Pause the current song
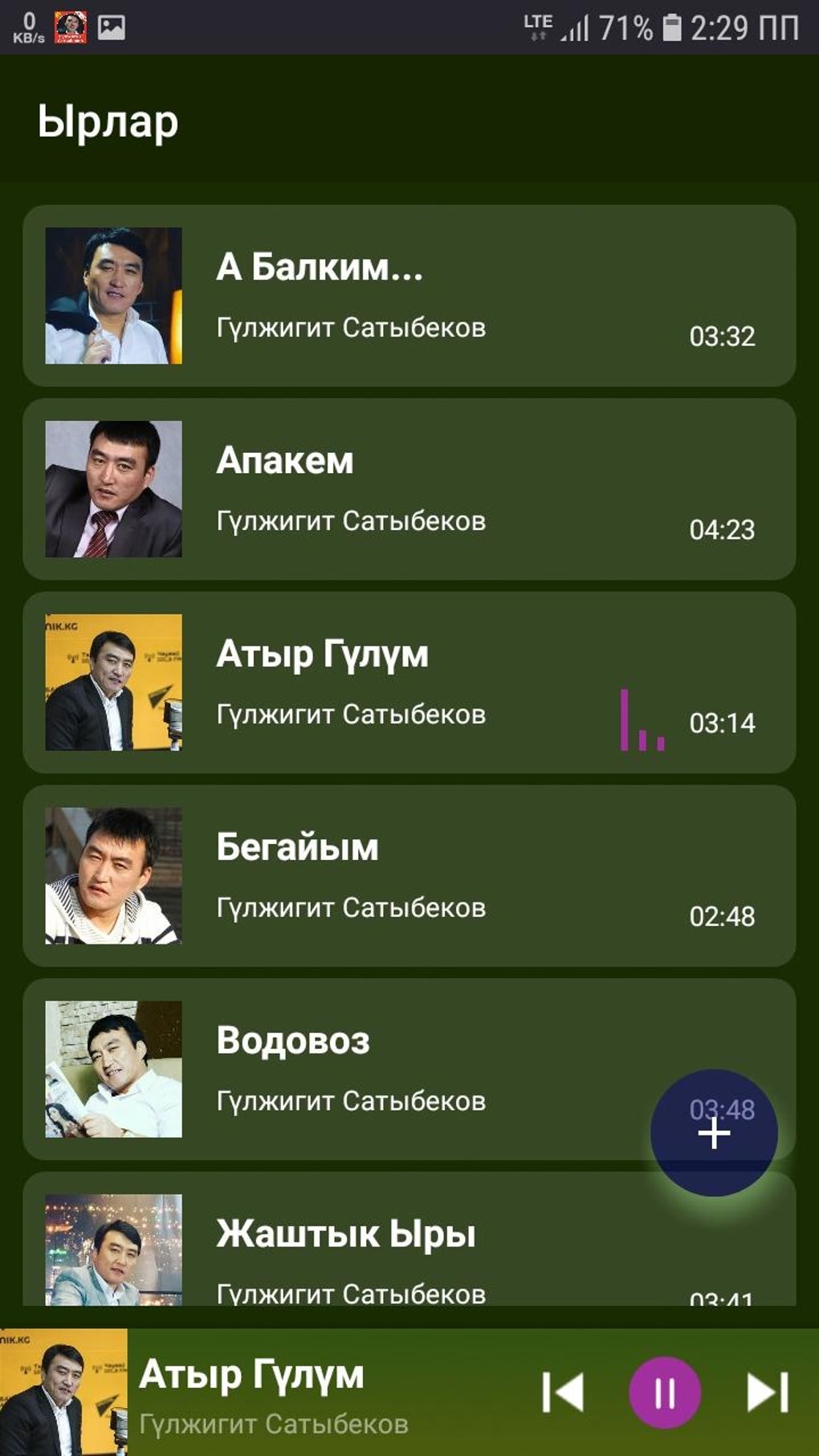819x1456 pixels. (665, 1393)
